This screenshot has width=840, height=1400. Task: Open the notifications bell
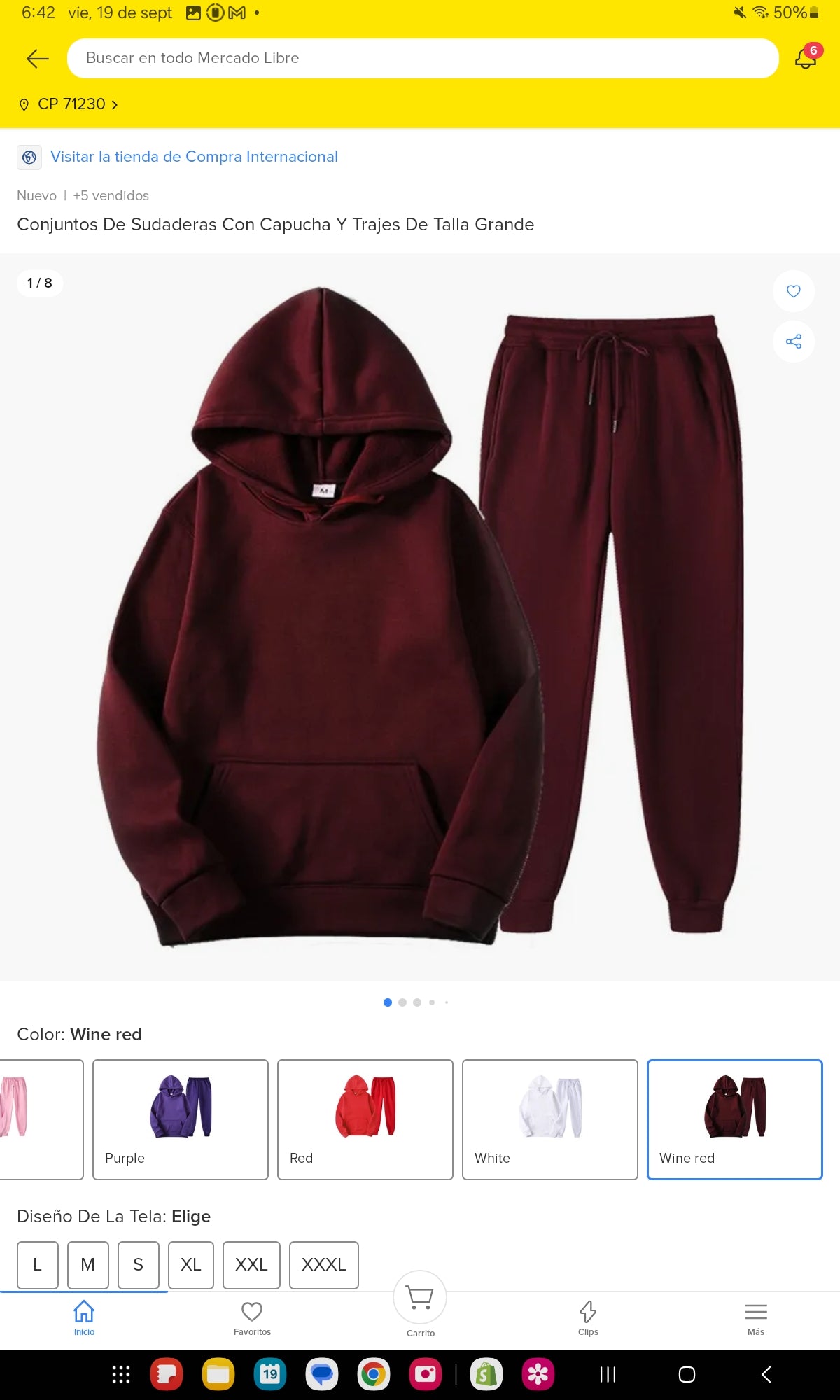coord(806,58)
